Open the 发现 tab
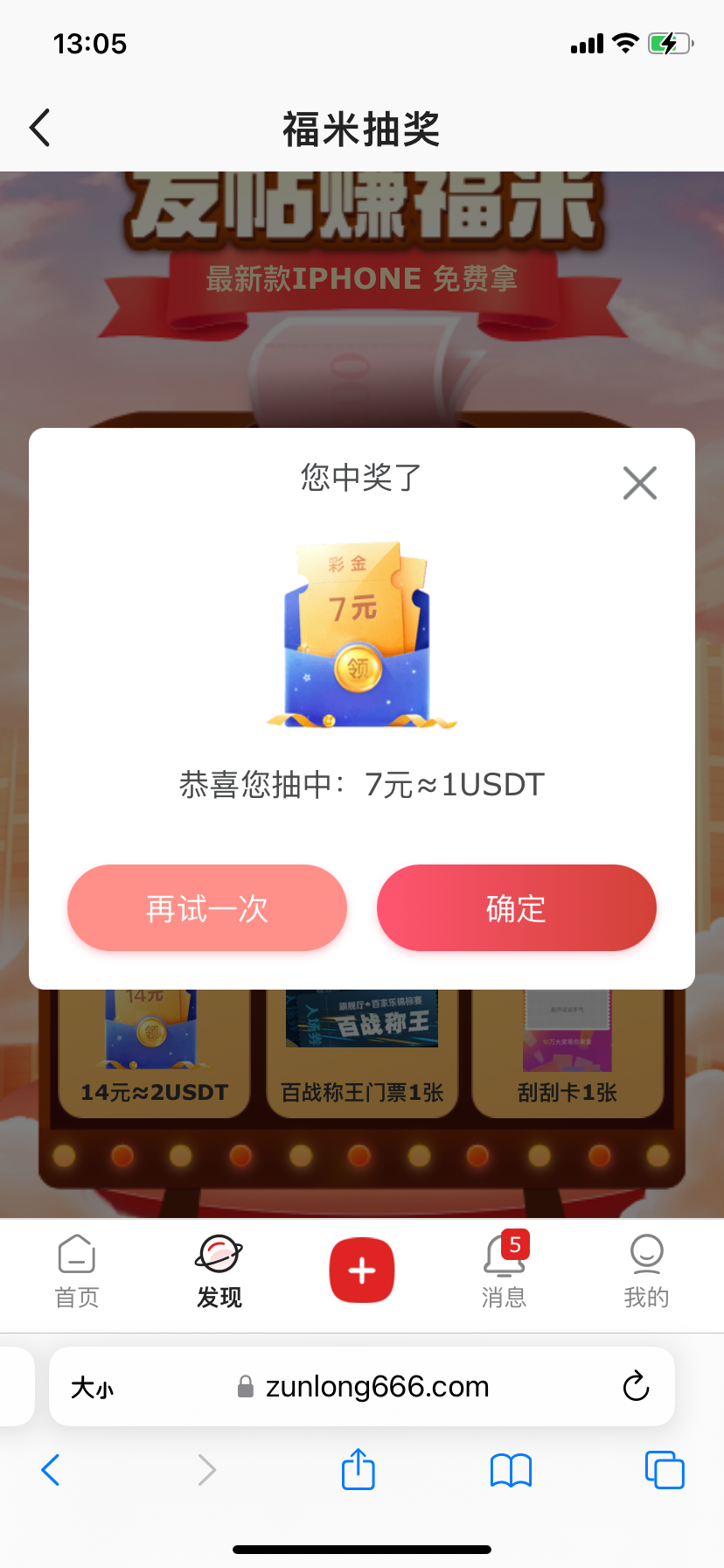Screen dimensions: 724x1568 click(219, 1271)
